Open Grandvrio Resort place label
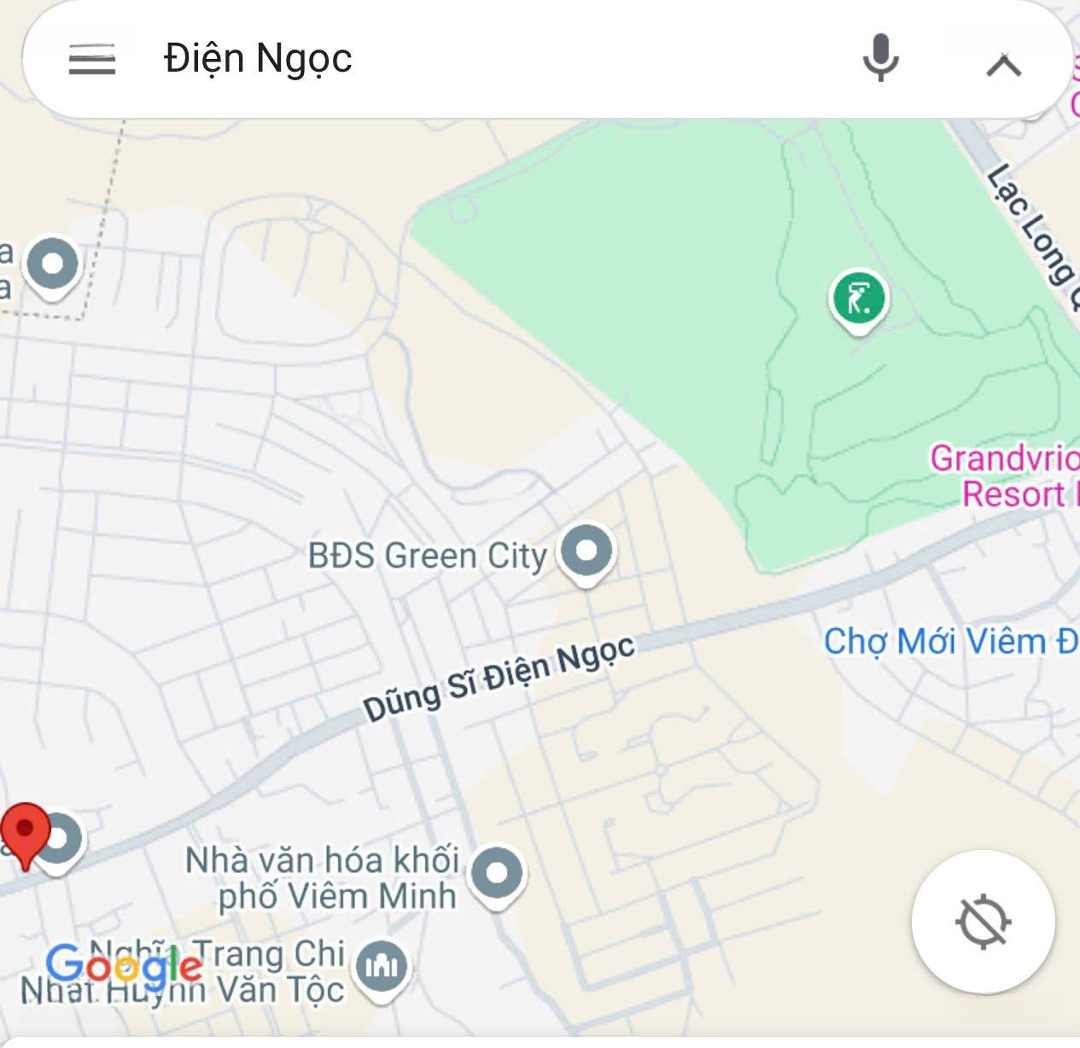Image resolution: width=1080 pixels, height=1048 pixels. 1004,476
